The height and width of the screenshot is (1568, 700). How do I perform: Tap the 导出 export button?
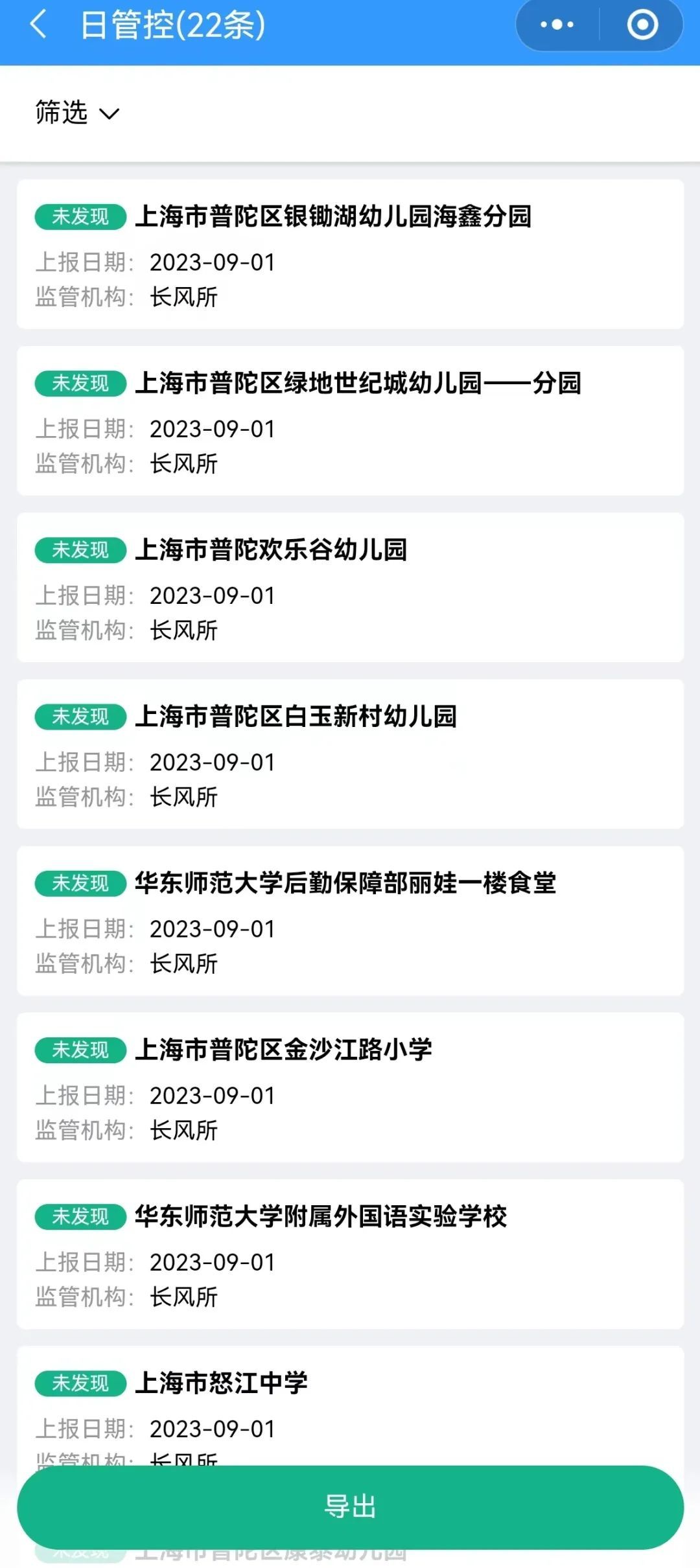coord(350,1506)
